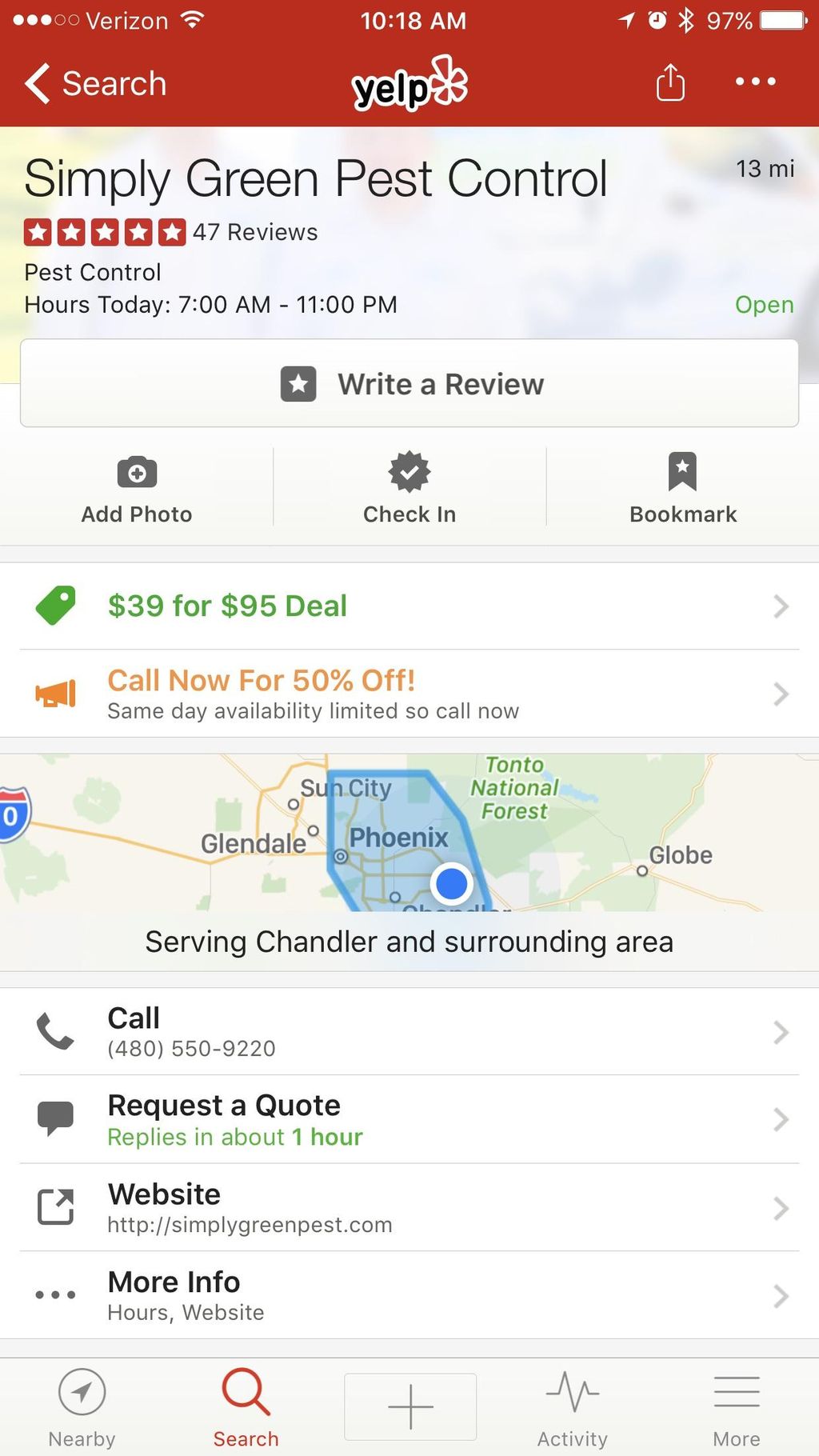Image resolution: width=819 pixels, height=1456 pixels.
Task: Tap Write a Review
Action: click(409, 384)
